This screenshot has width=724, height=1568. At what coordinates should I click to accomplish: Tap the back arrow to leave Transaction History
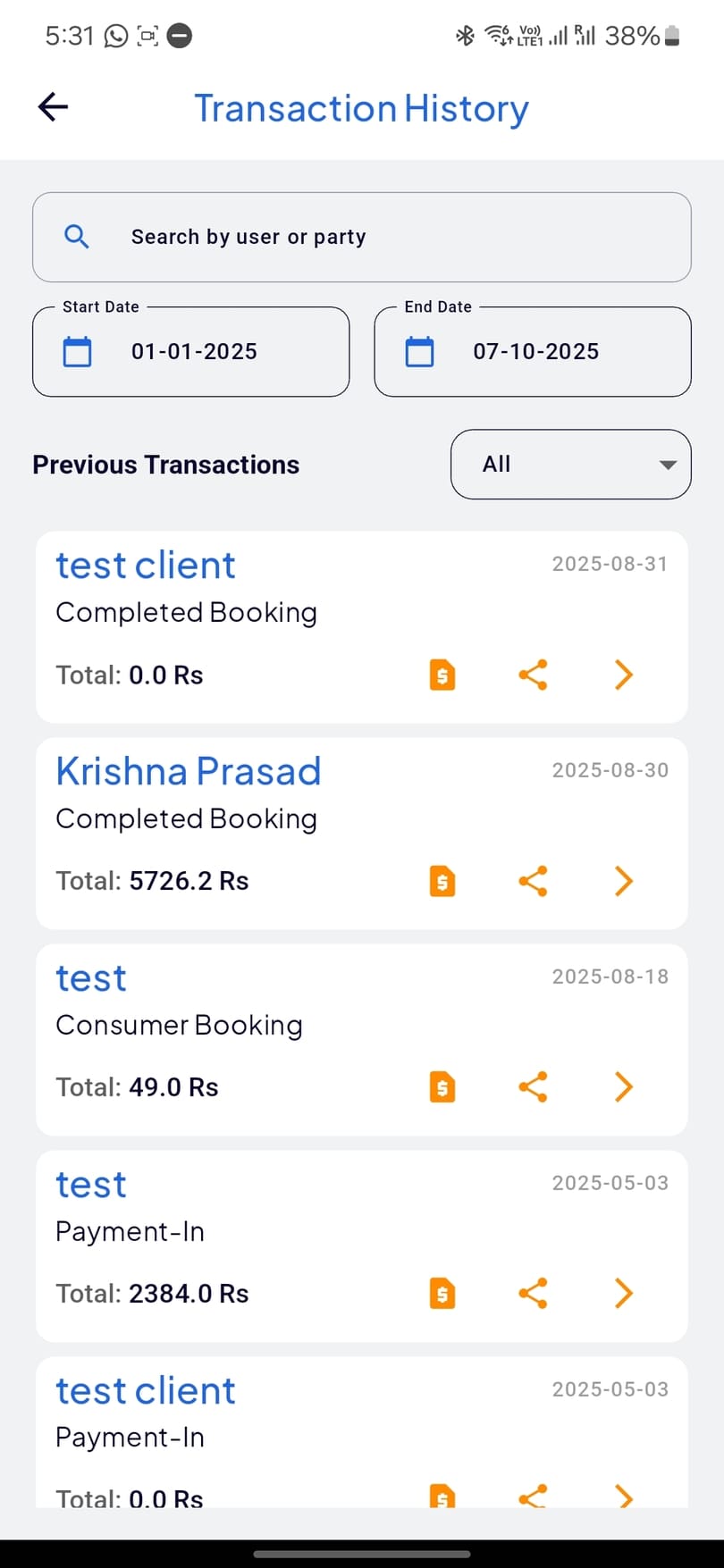pyautogui.click(x=52, y=106)
